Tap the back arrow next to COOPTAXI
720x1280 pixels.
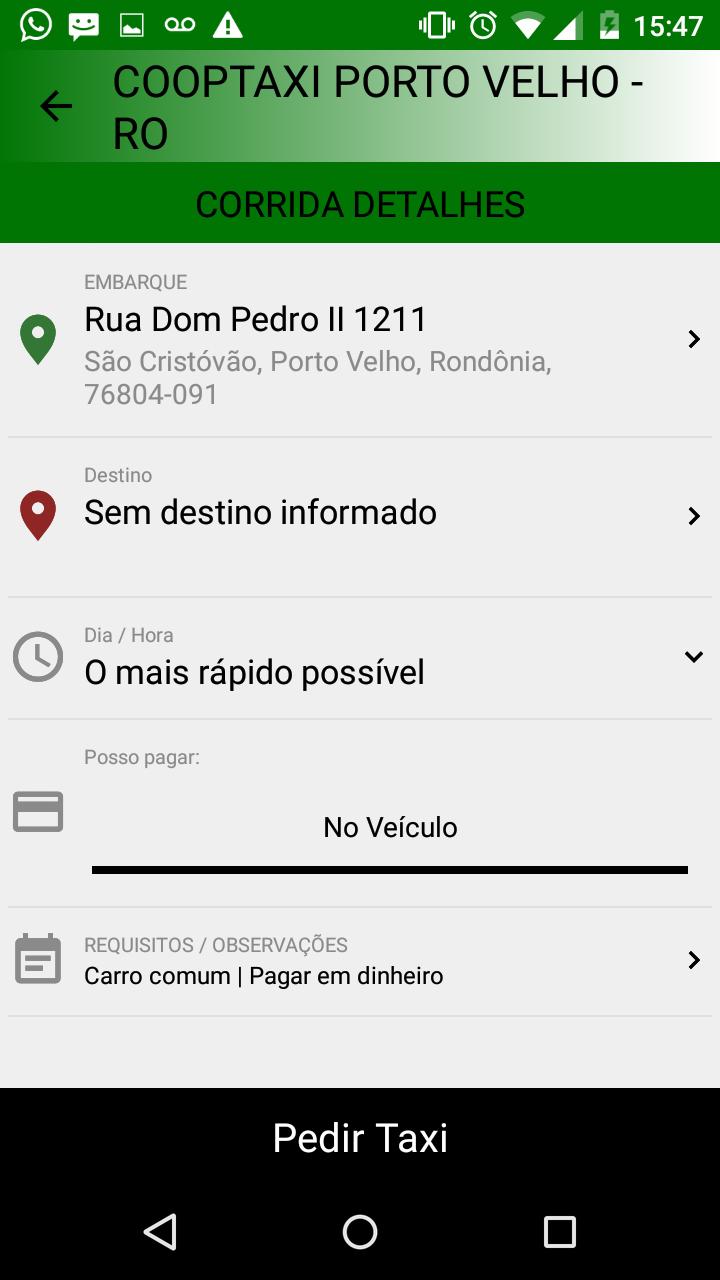tap(55, 105)
